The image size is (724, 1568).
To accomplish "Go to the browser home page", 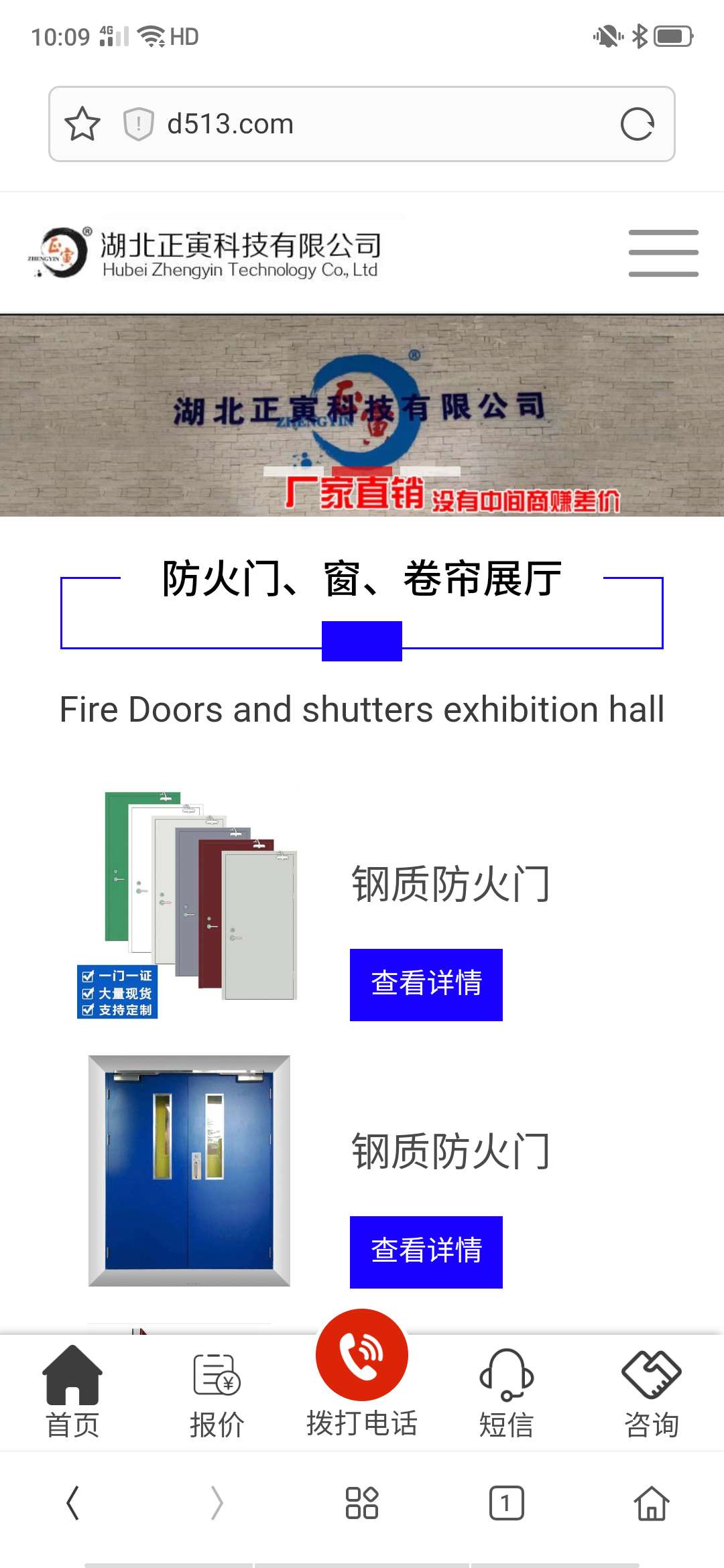I will [651, 1502].
